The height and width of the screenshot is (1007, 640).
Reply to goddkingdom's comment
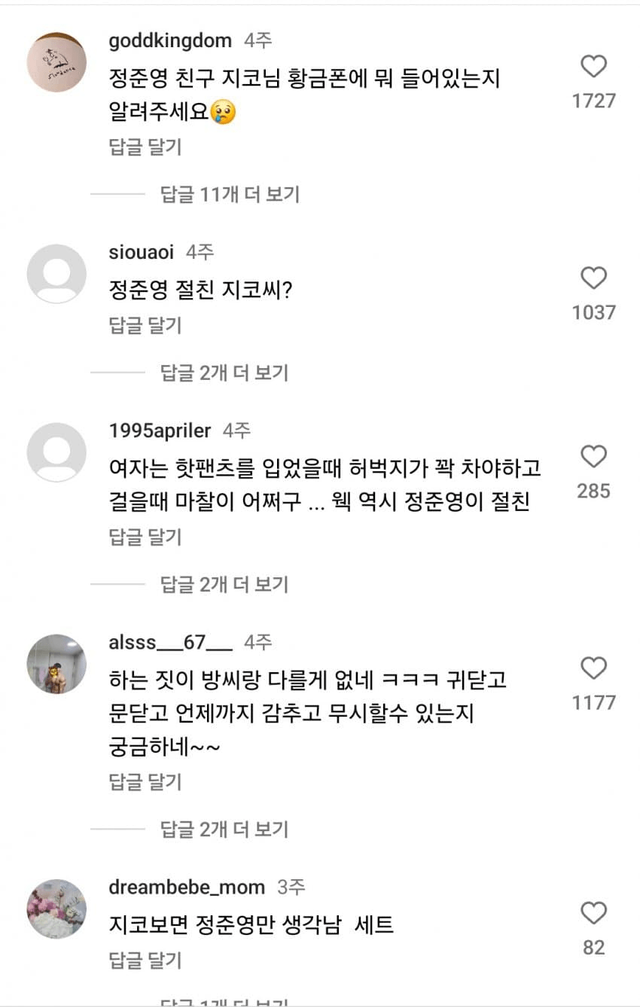pyautogui.click(x=145, y=146)
